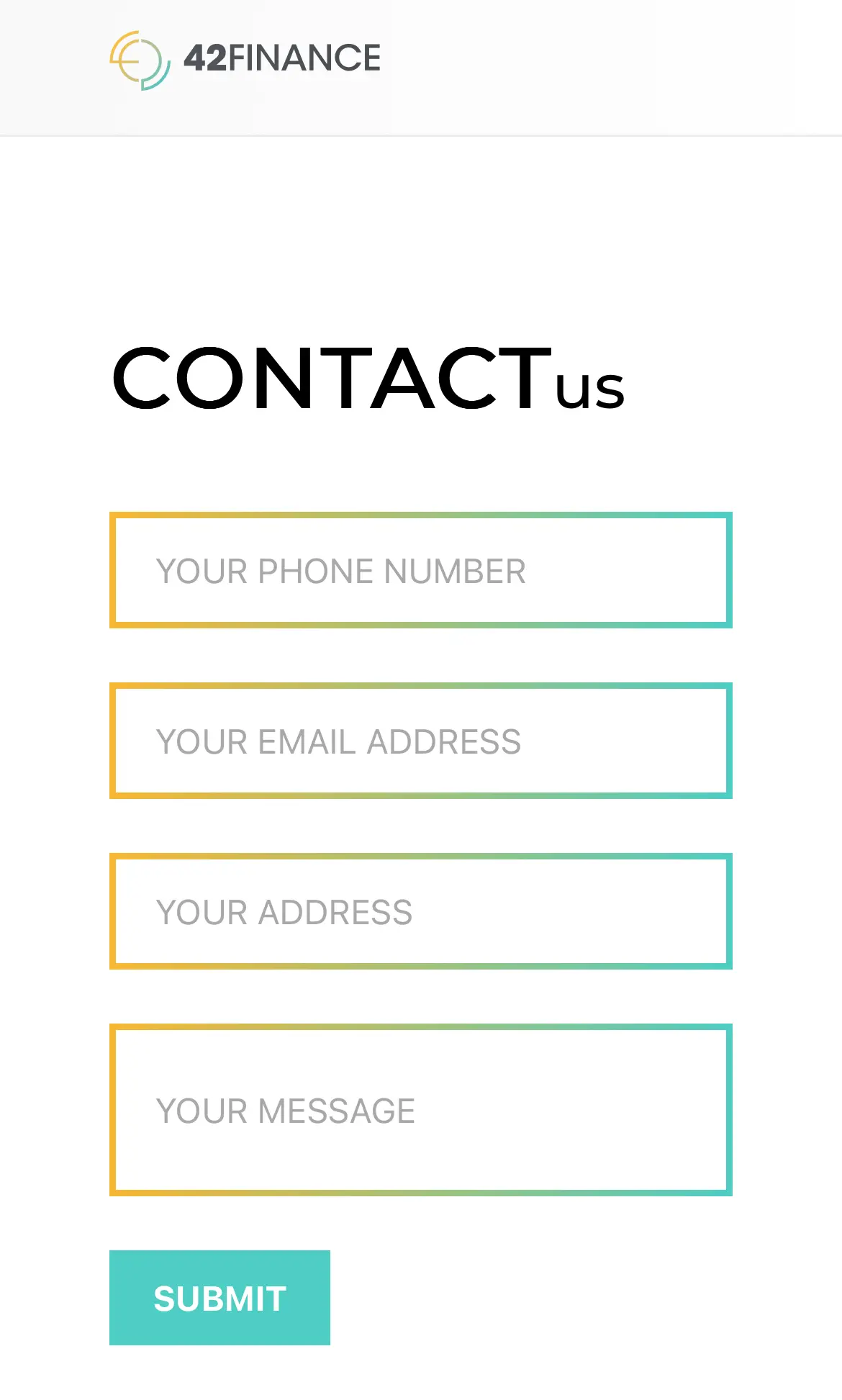Tap the Your Phone Number field
The height and width of the screenshot is (1400, 842).
coord(420,570)
